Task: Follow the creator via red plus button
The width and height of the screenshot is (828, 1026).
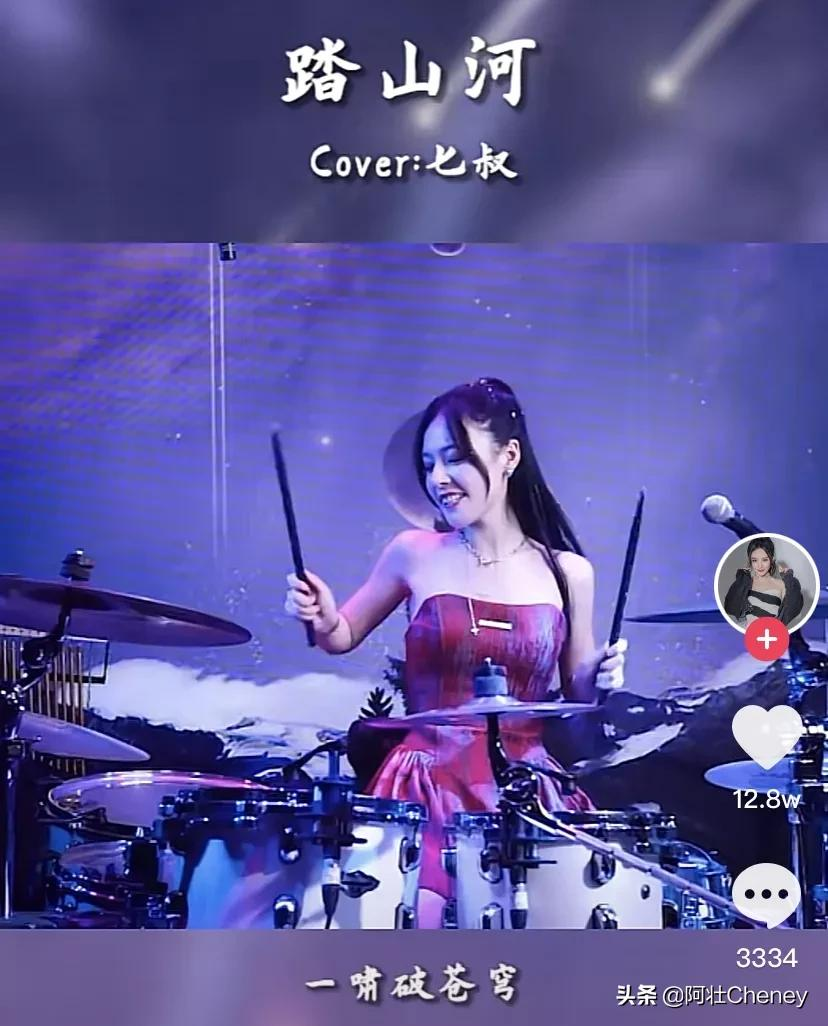Action: [x=767, y=639]
